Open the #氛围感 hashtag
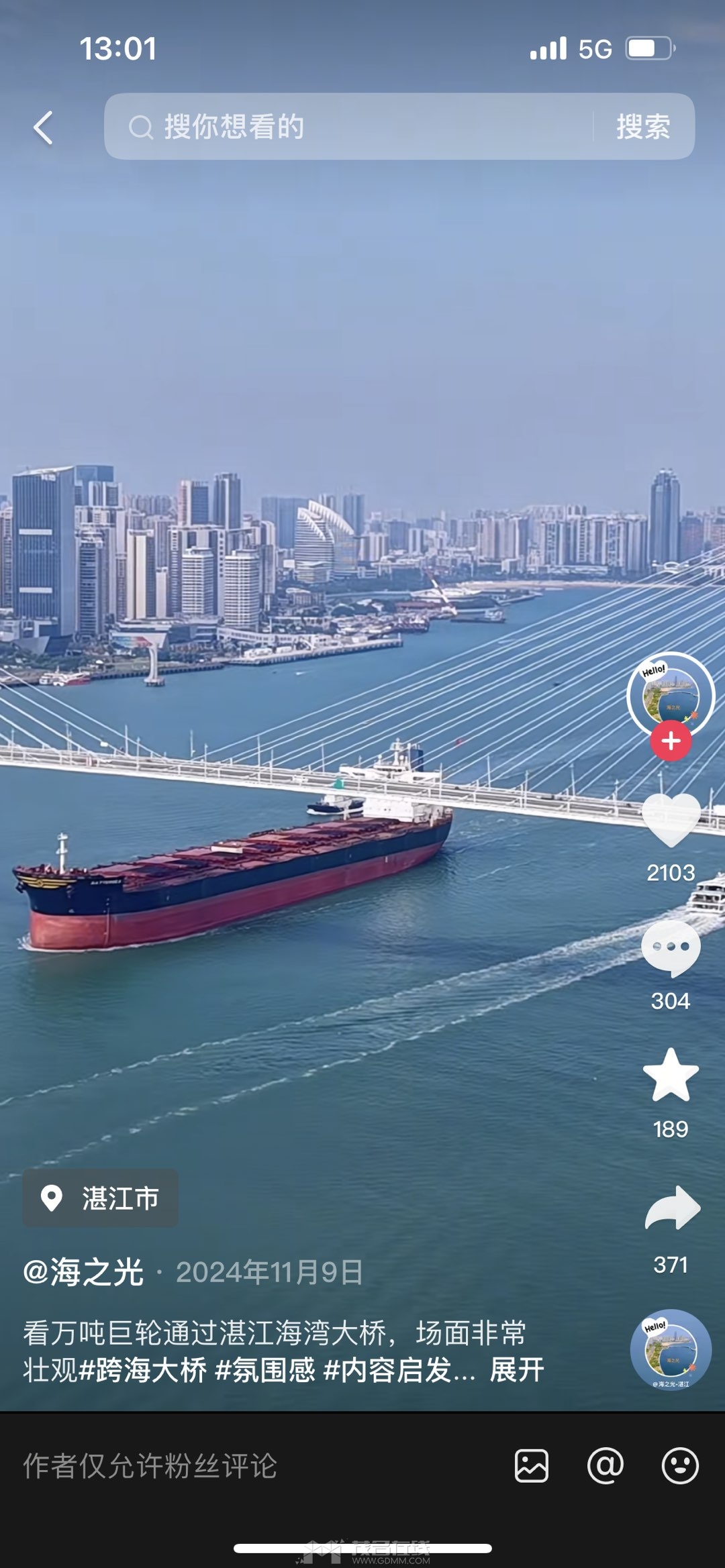The width and height of the screenshot is (725, 1568). [264, 1370]
